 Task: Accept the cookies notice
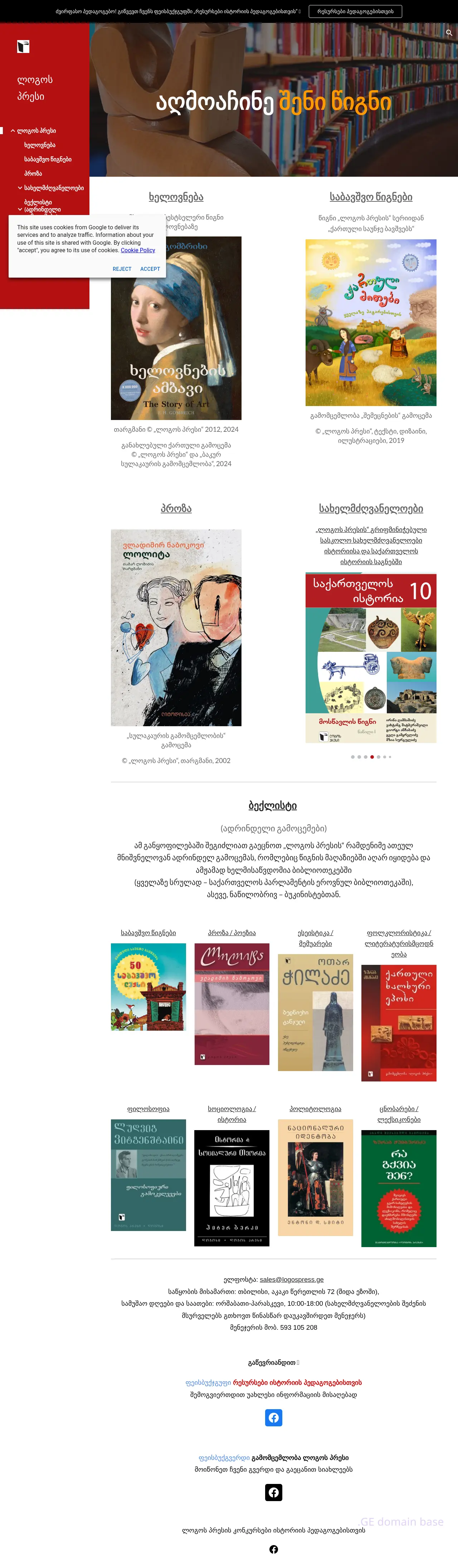pyautogui.click(x=150, y=269)
